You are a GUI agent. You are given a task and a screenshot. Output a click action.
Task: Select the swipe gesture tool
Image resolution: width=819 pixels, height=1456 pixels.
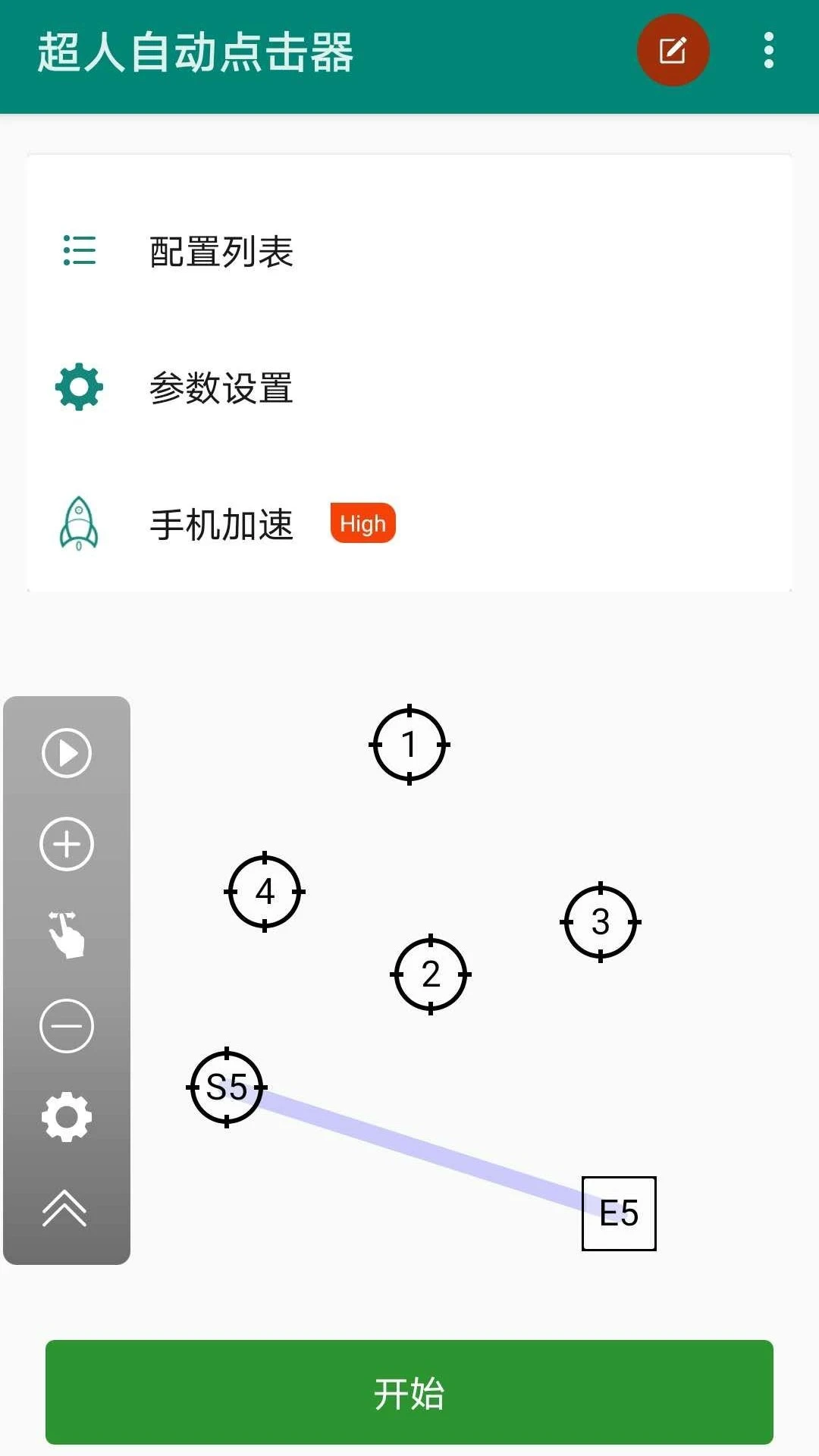click(66, 937)
